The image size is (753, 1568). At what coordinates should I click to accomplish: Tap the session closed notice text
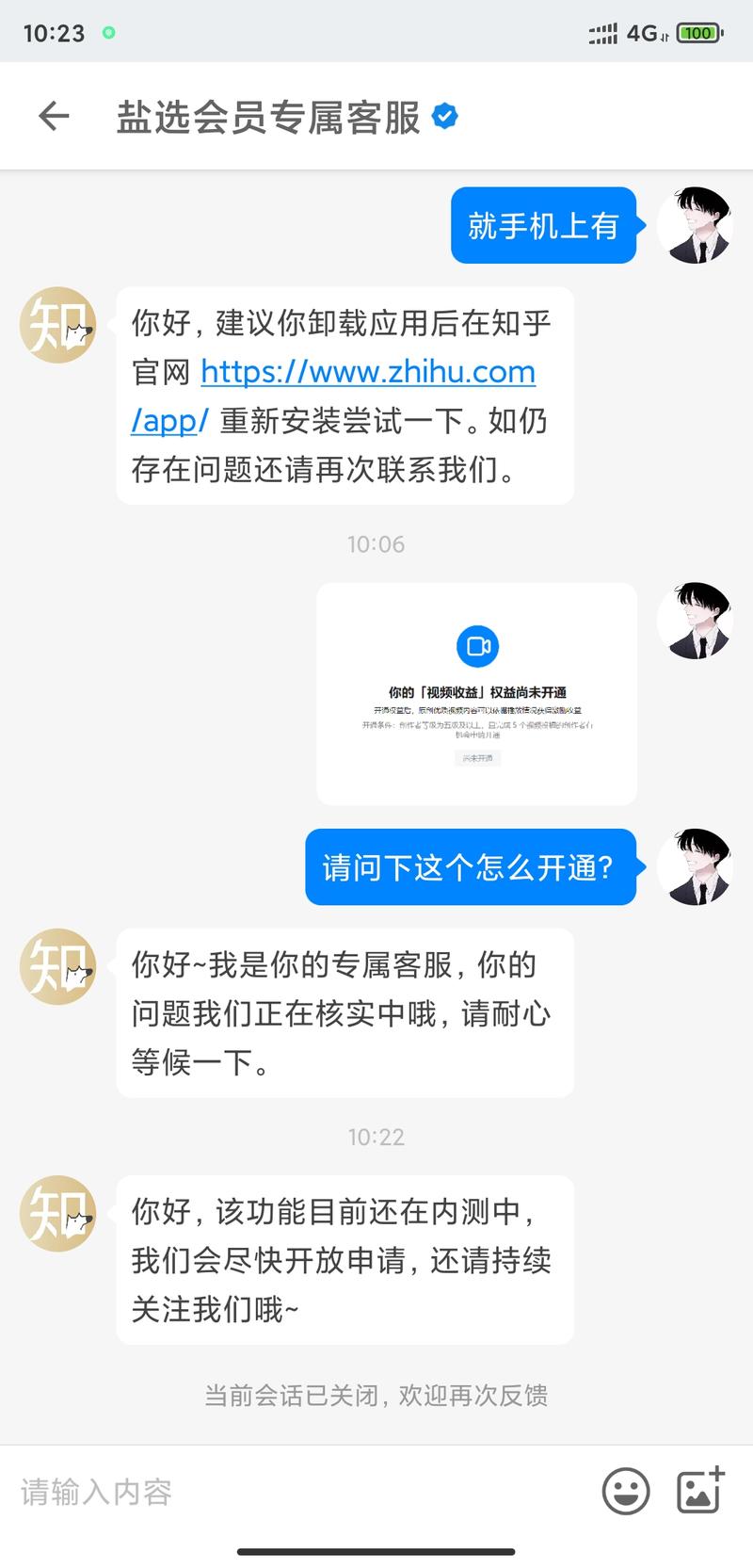tap(376, 1397)
